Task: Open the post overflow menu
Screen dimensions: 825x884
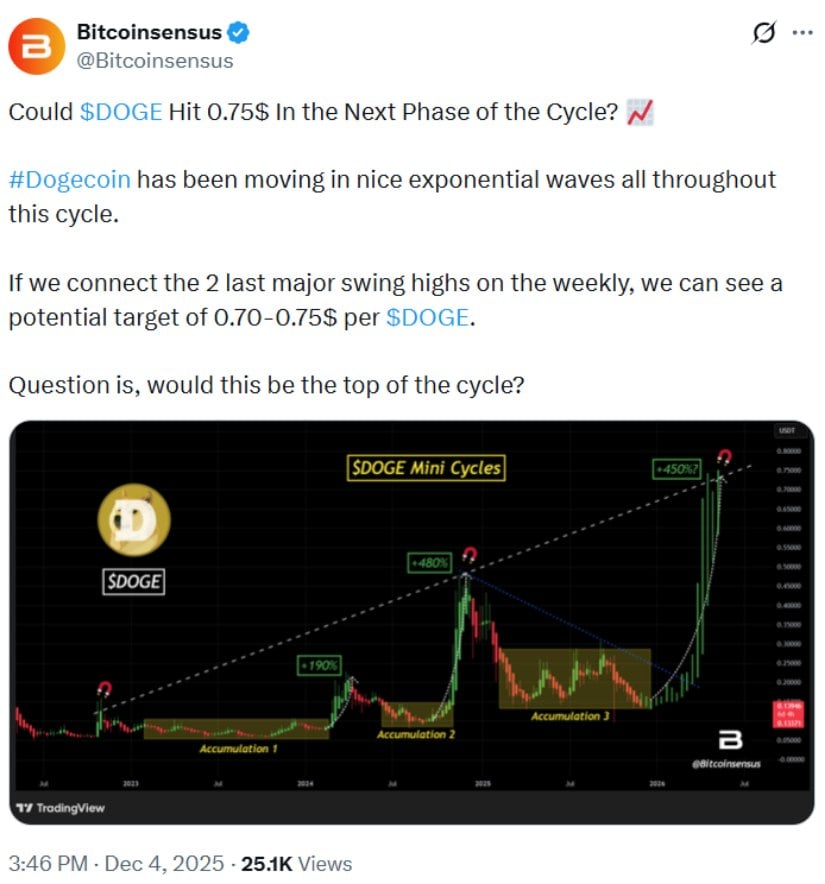Action: (x=802, y=33)
